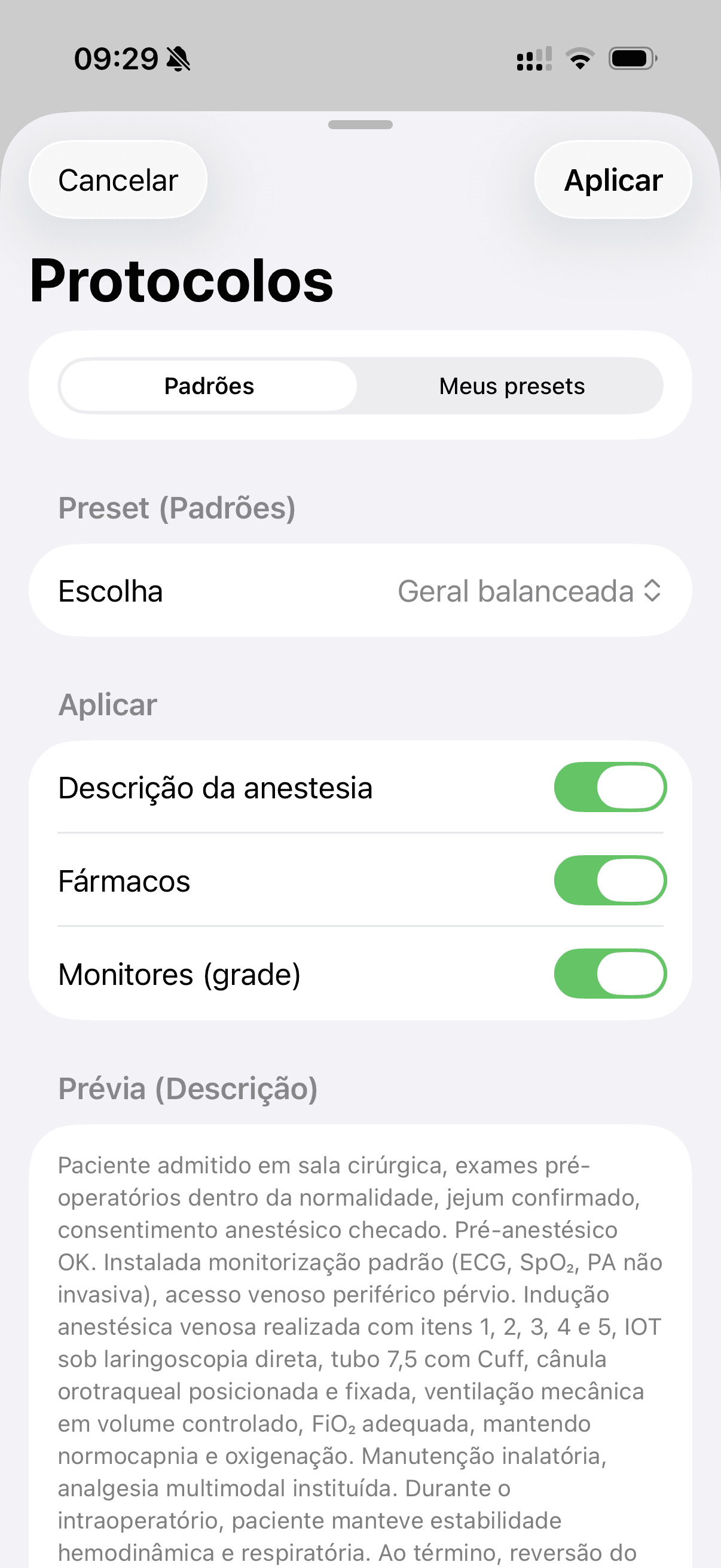Disable the Descrição da anestesia toggle
The image size is (721, 1568).
click(610, 787)
